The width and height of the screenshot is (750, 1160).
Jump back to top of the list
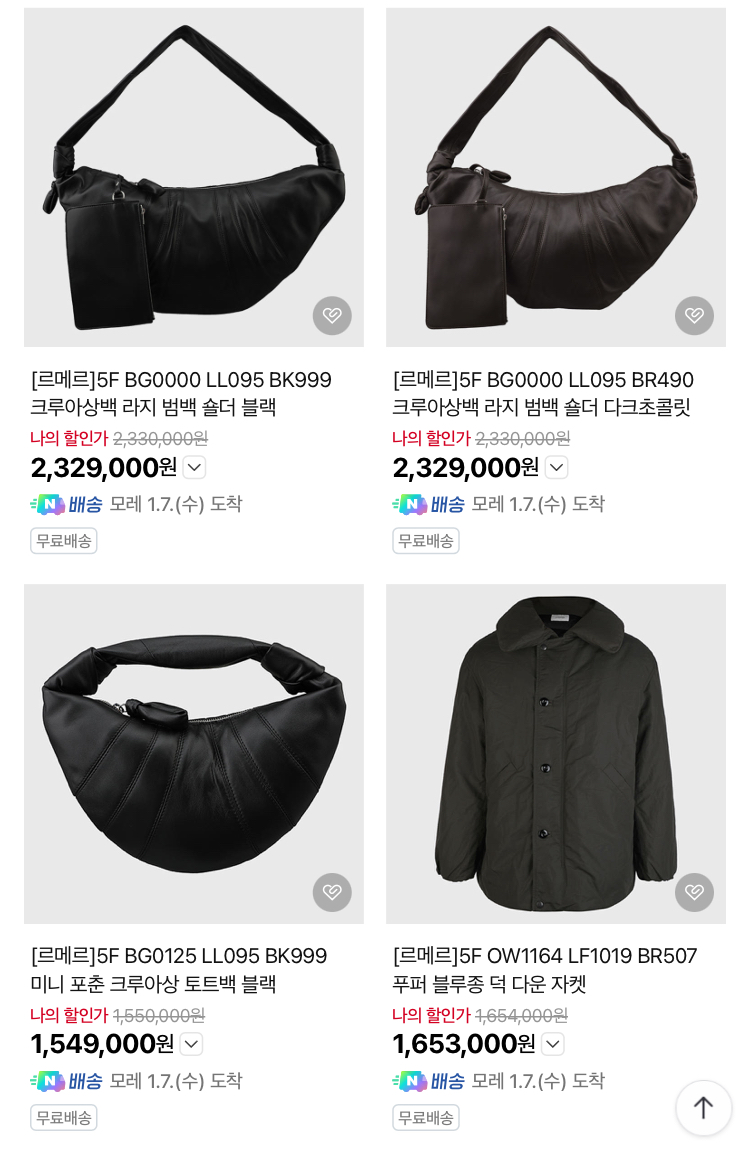point(703,1108)
